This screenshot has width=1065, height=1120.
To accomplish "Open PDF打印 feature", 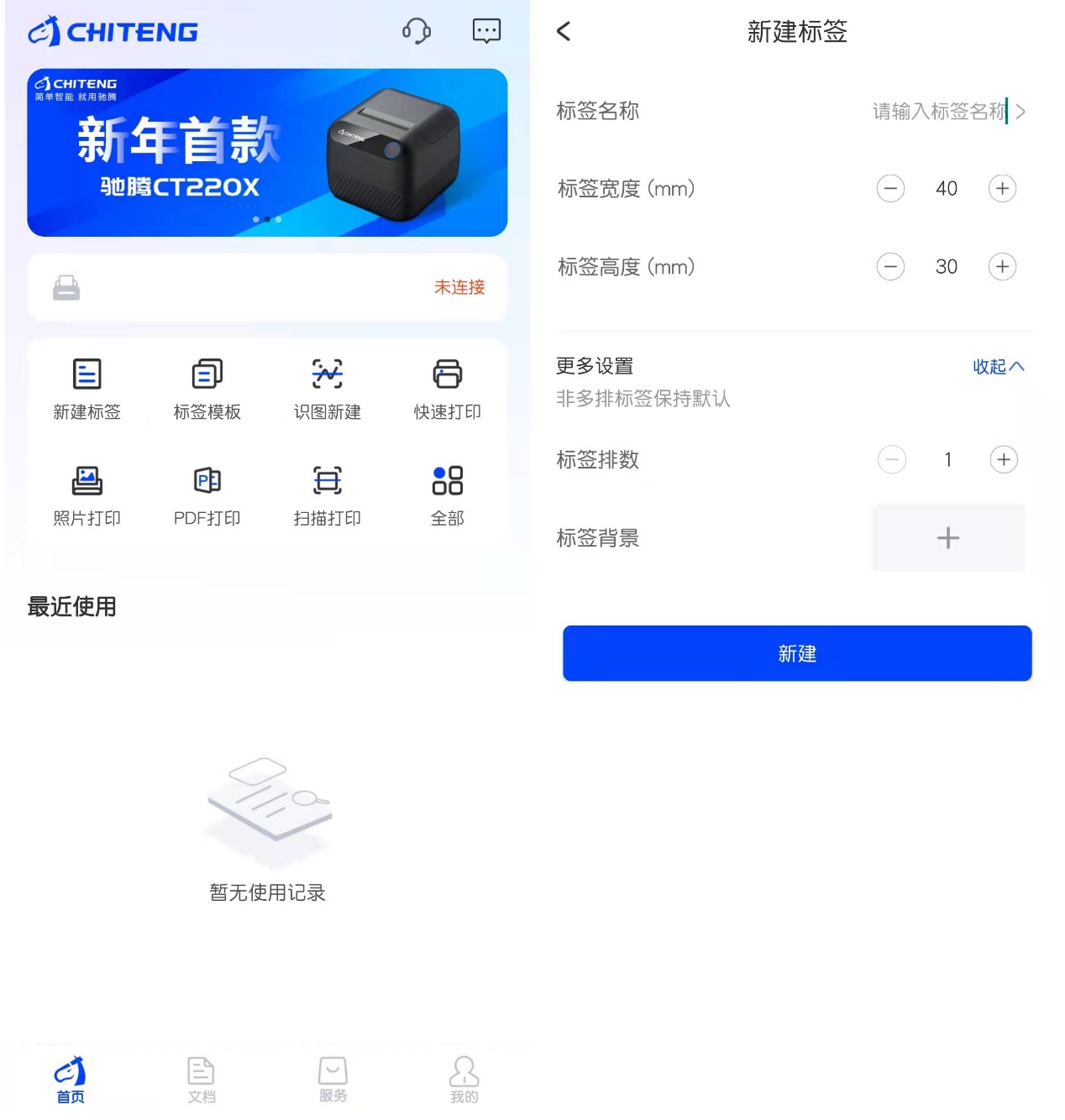I will pos(207,495).
